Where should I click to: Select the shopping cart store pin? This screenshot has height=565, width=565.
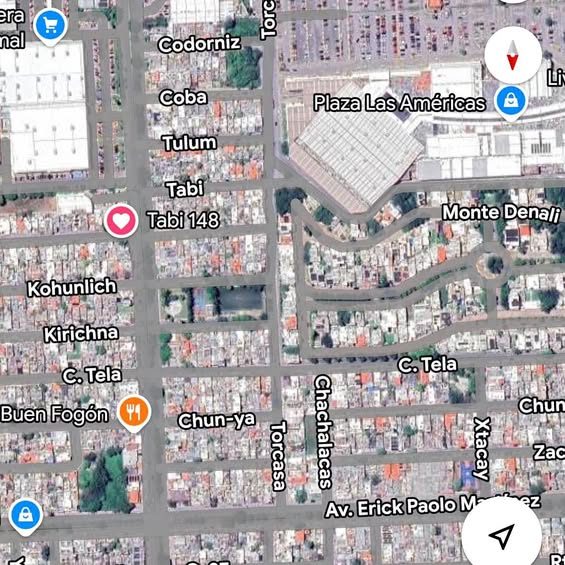click(x=50, y=27)
